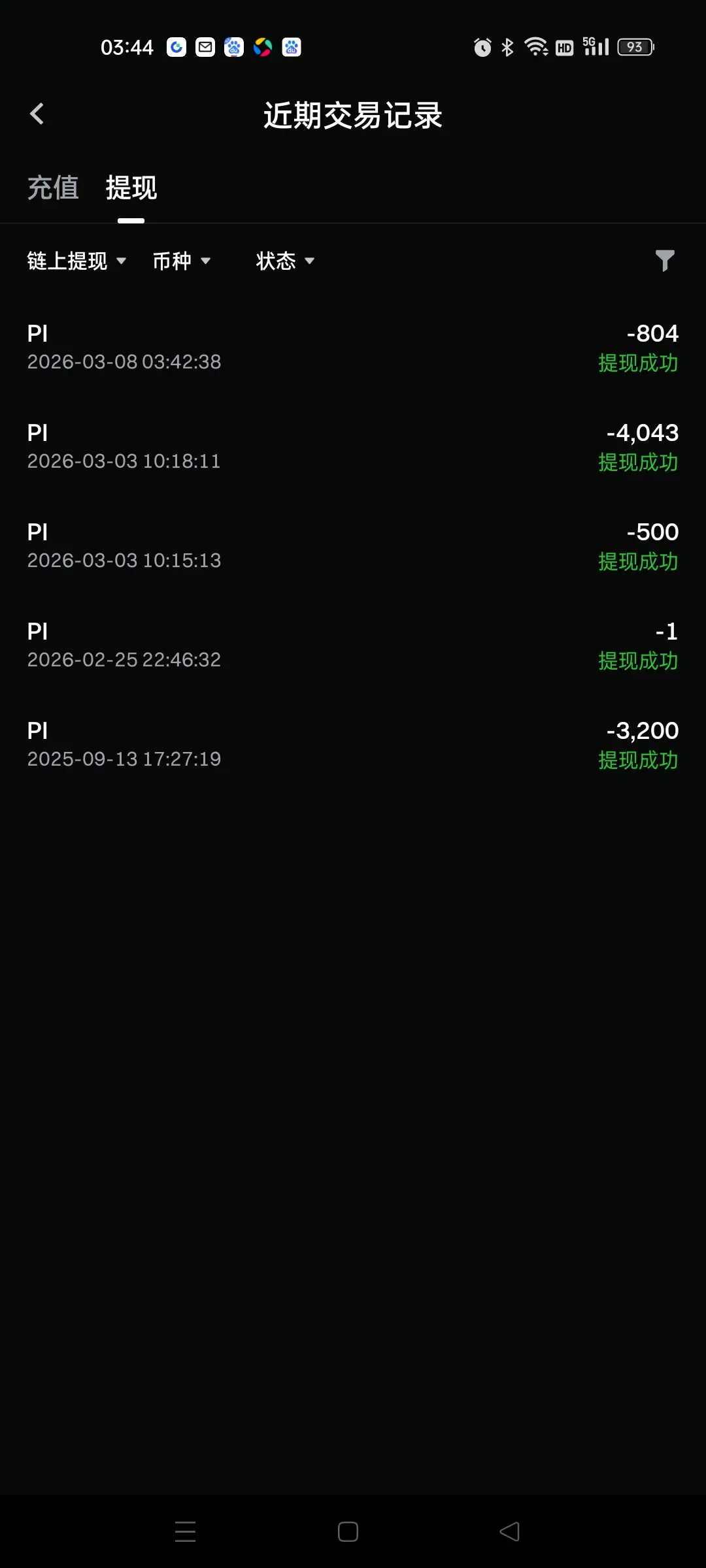Tap the system home button

pos(348,1531)
